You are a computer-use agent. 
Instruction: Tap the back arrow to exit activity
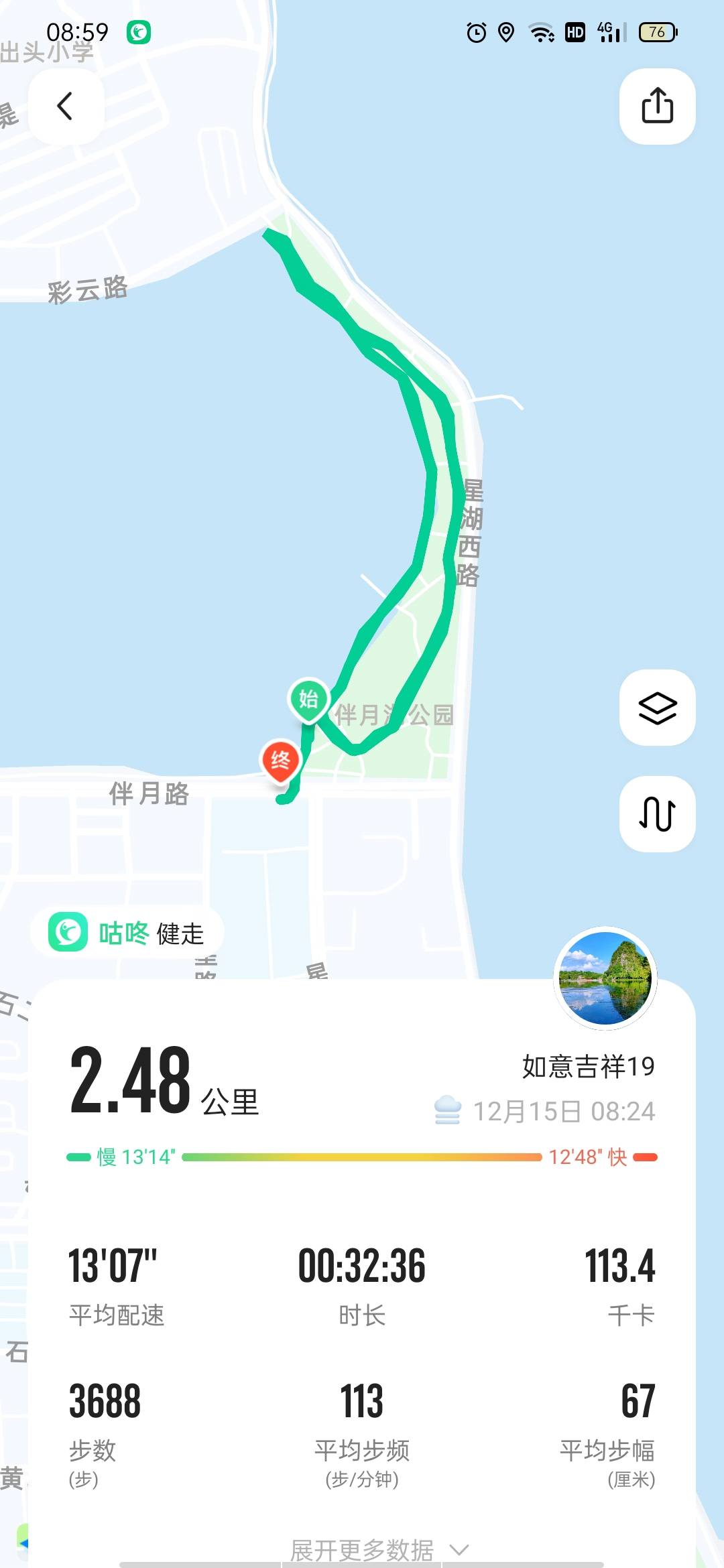(x=65, y=107)
